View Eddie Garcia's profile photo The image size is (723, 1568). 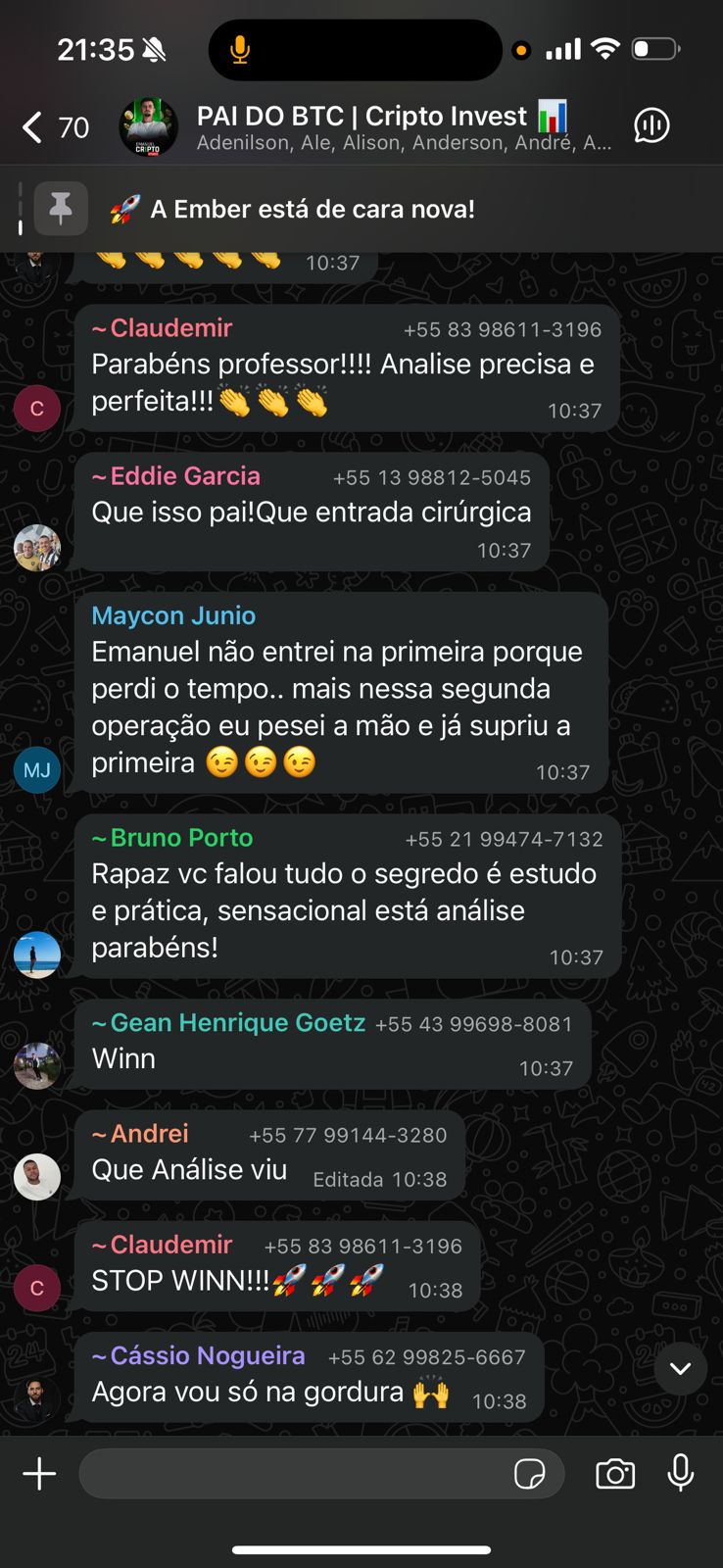(x=37, y=548)
